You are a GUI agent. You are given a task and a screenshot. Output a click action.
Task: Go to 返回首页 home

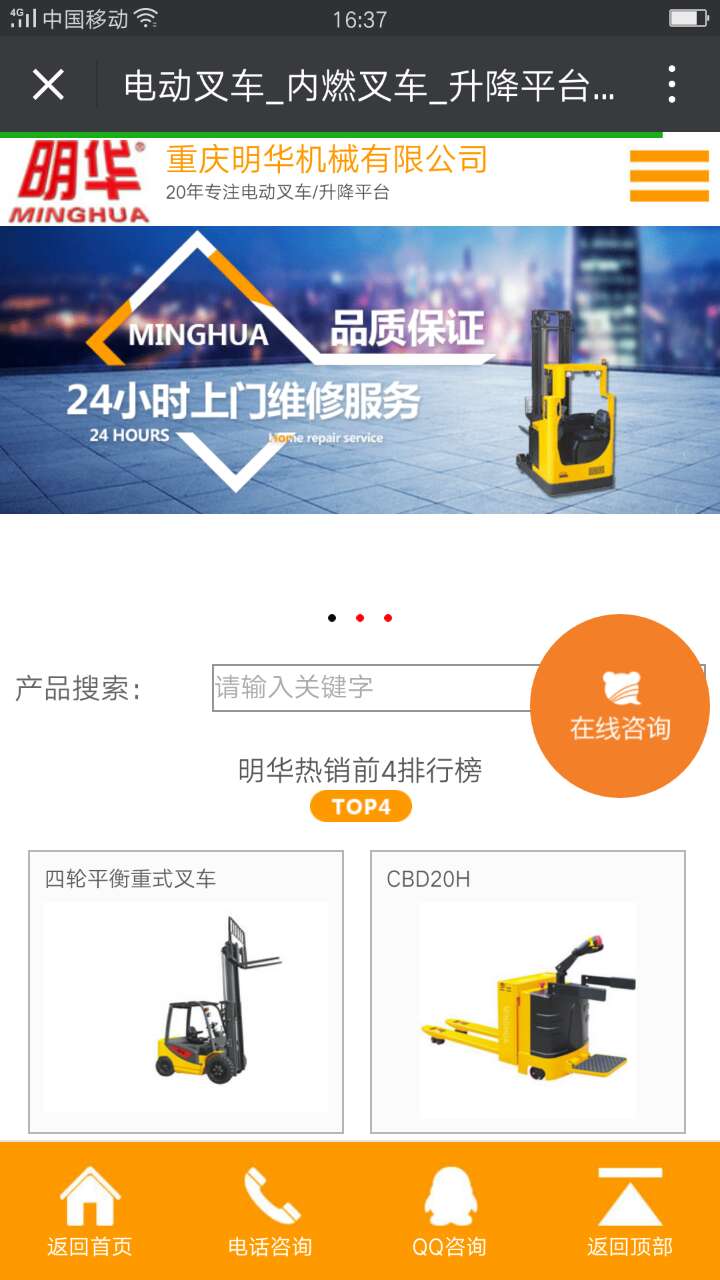tap(90, 1212)
